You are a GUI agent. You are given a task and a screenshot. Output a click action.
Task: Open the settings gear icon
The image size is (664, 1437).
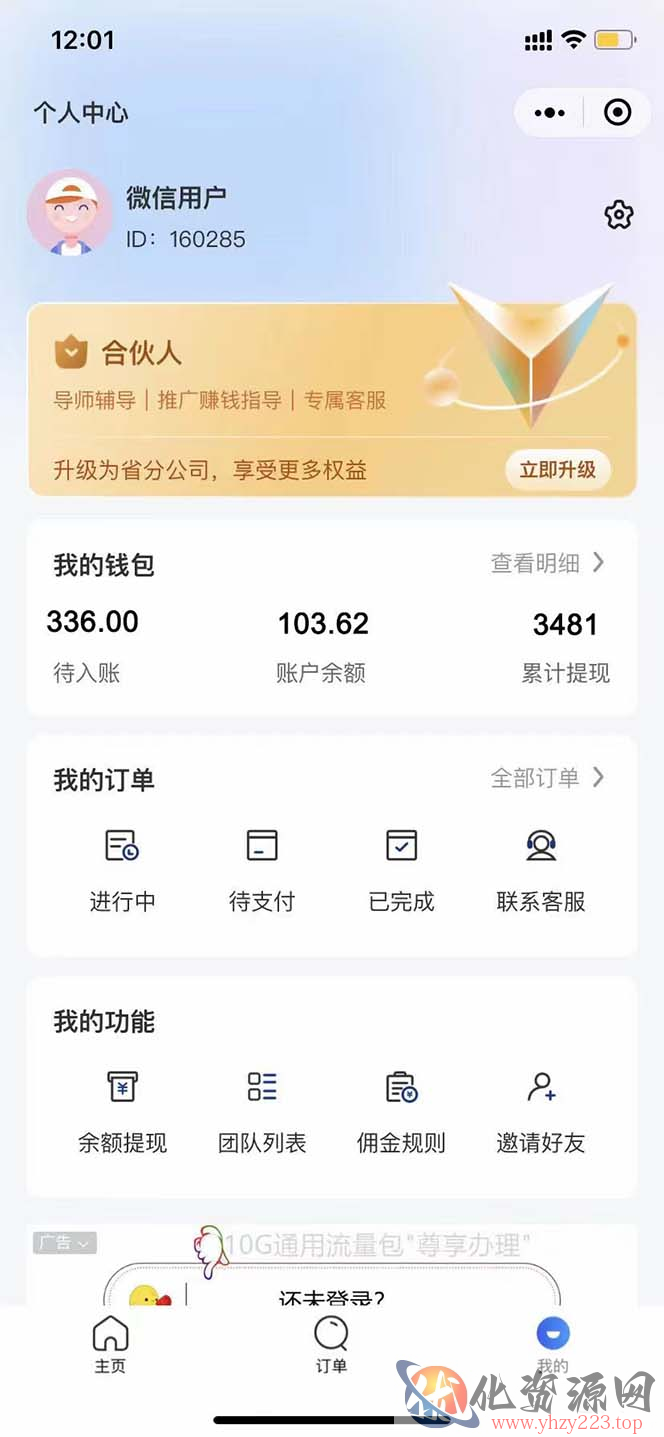tap(619, 215)
